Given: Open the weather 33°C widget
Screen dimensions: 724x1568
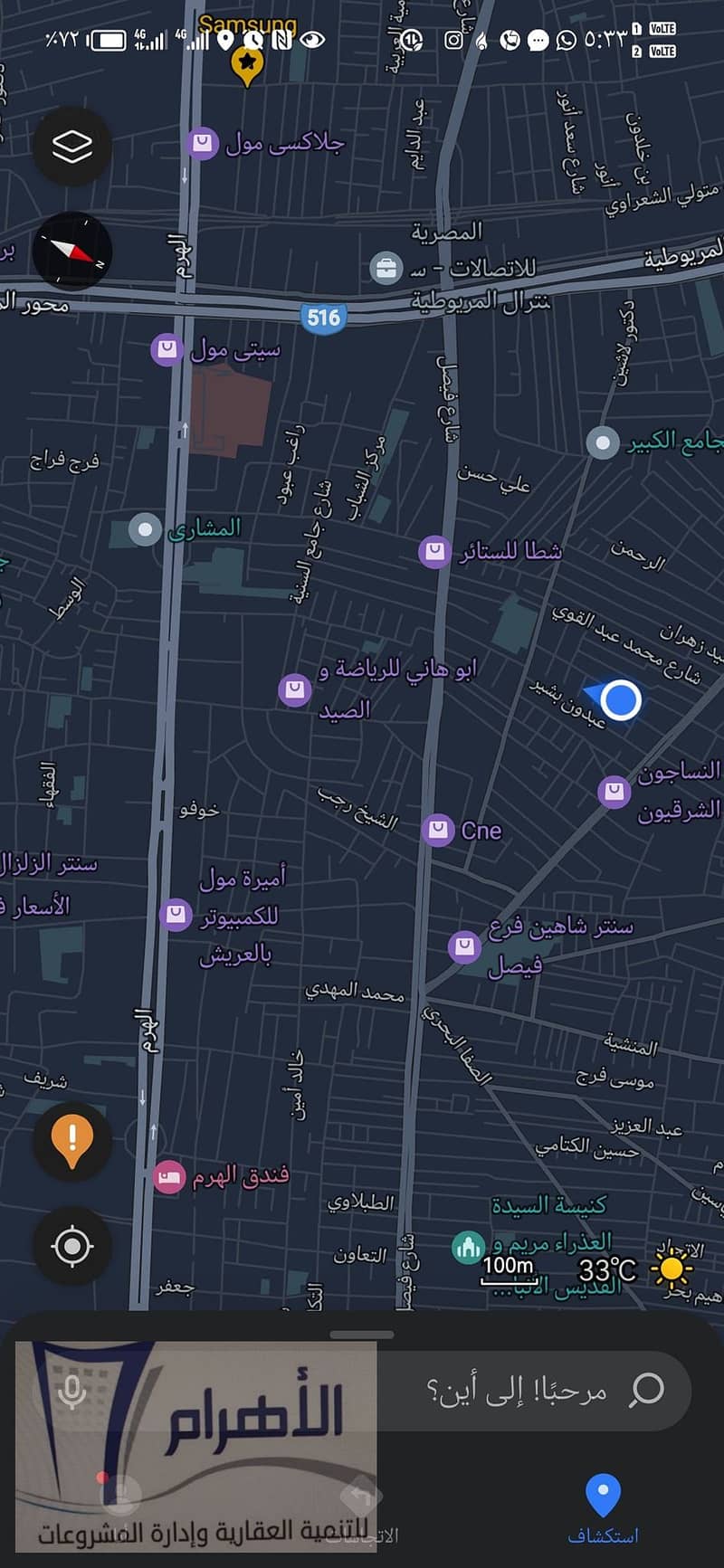Looking at the screenshot, I should point(633,1269).
